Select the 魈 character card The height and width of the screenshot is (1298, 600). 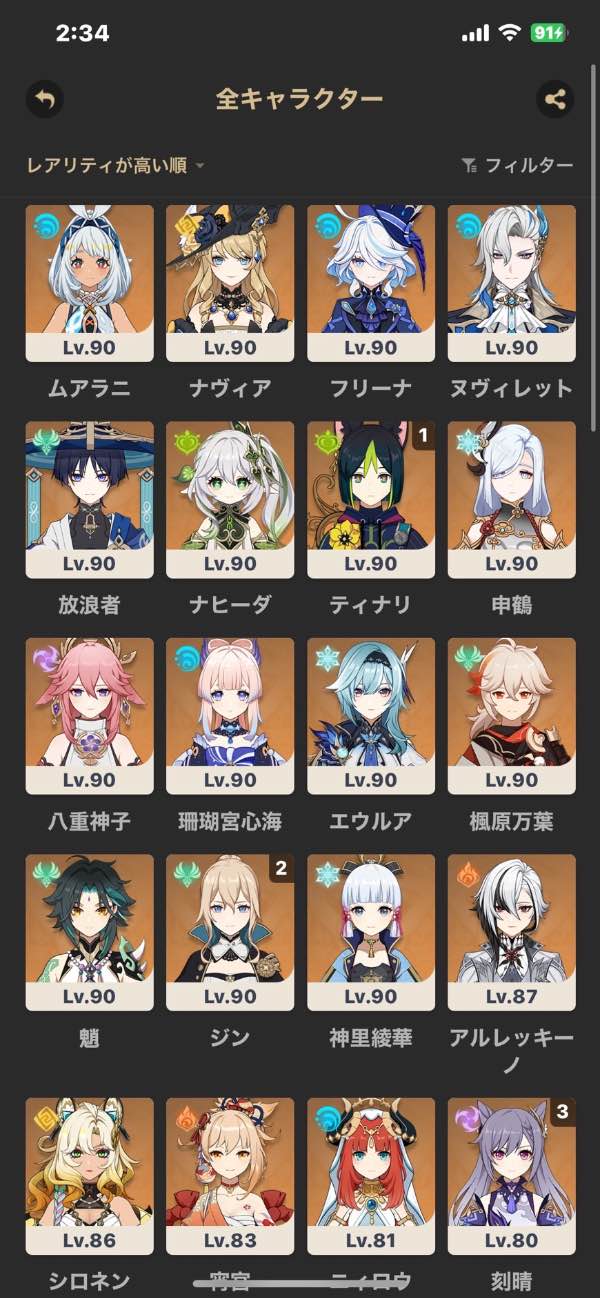(89, 932)
